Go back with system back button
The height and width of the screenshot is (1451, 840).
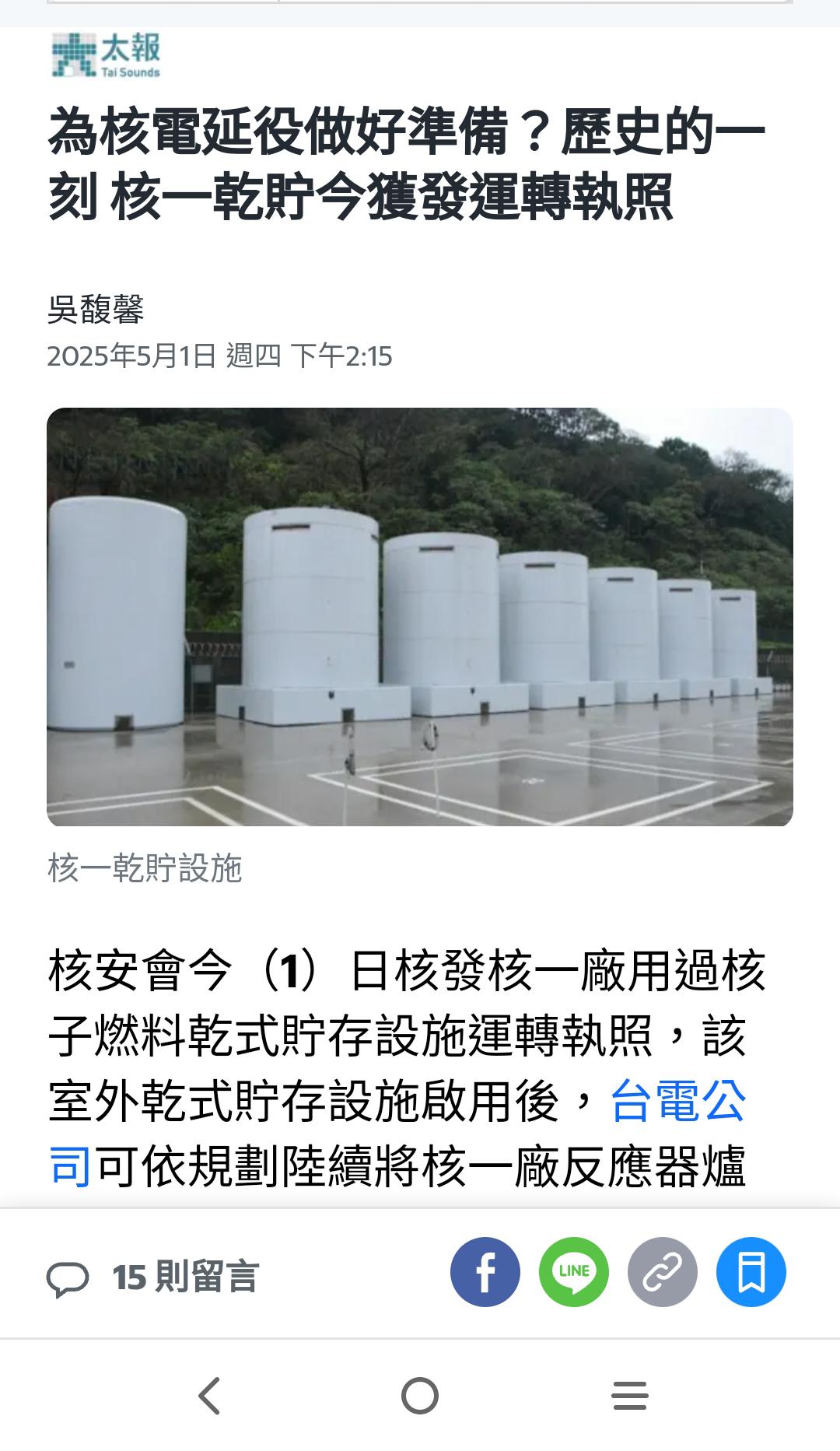210,1395
